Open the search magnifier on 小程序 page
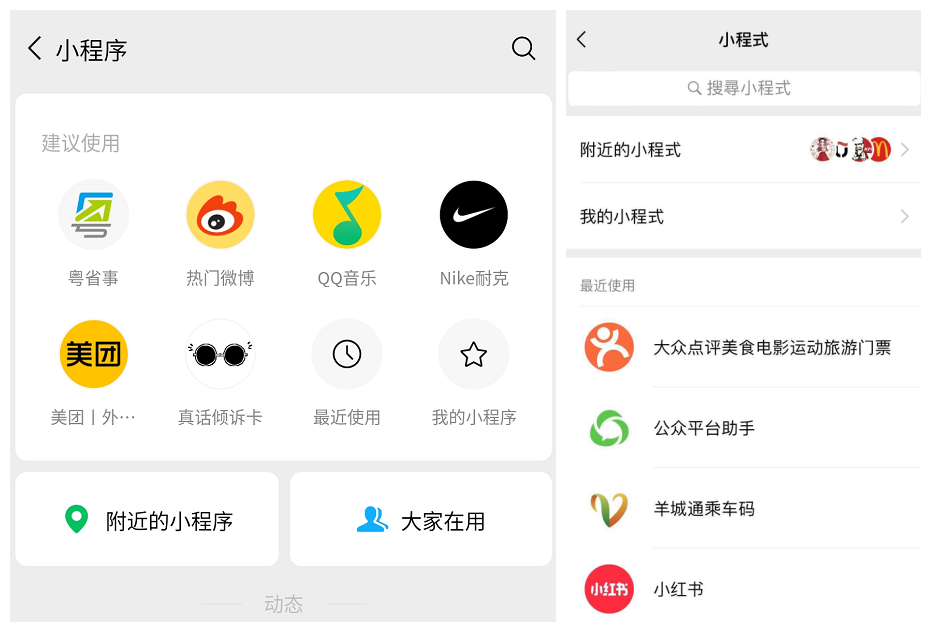 pos(523,49)
